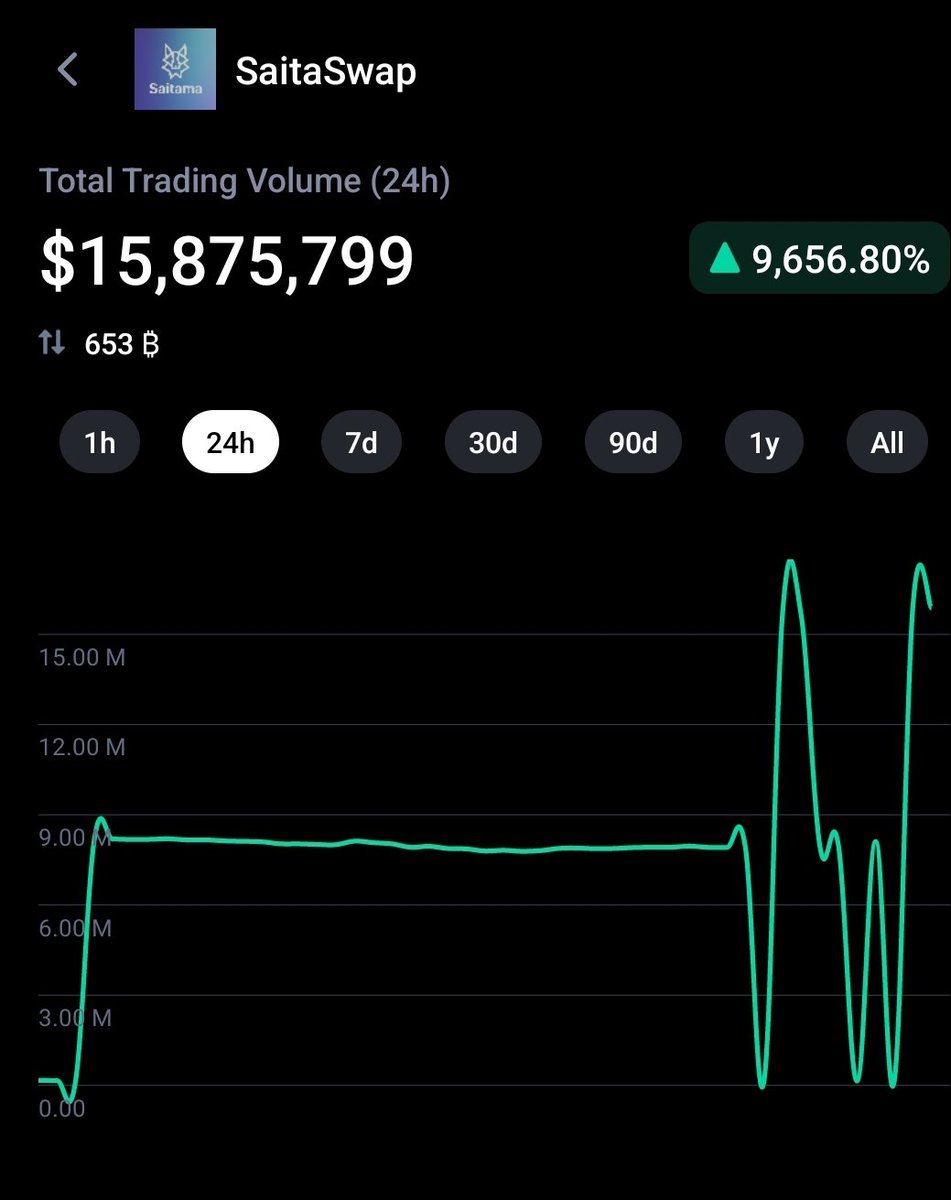Select the 1h time range
Viewport: 951px width, 1200px height.
coord(100,442)
